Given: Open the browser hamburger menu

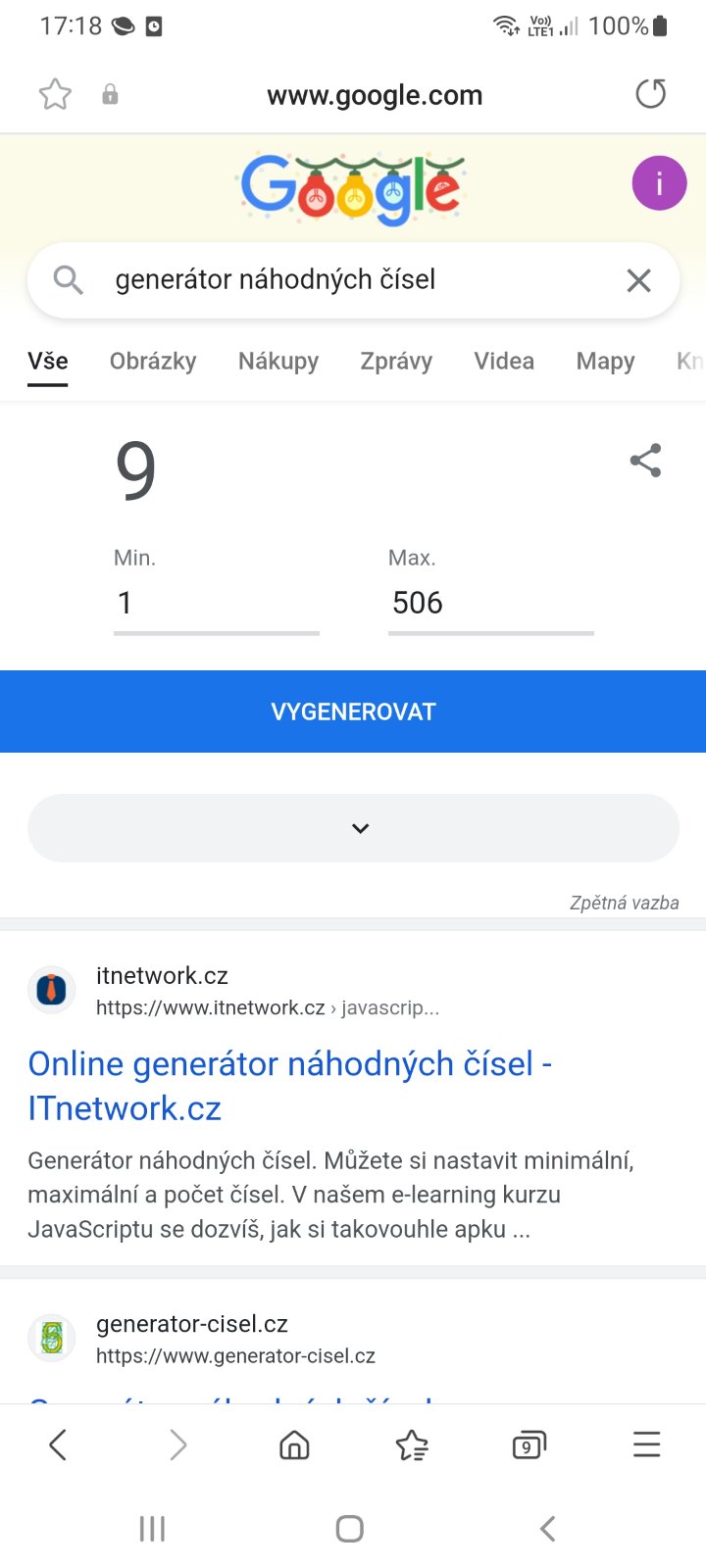Looking at the screenshot, I should [x=646, y=1445].
